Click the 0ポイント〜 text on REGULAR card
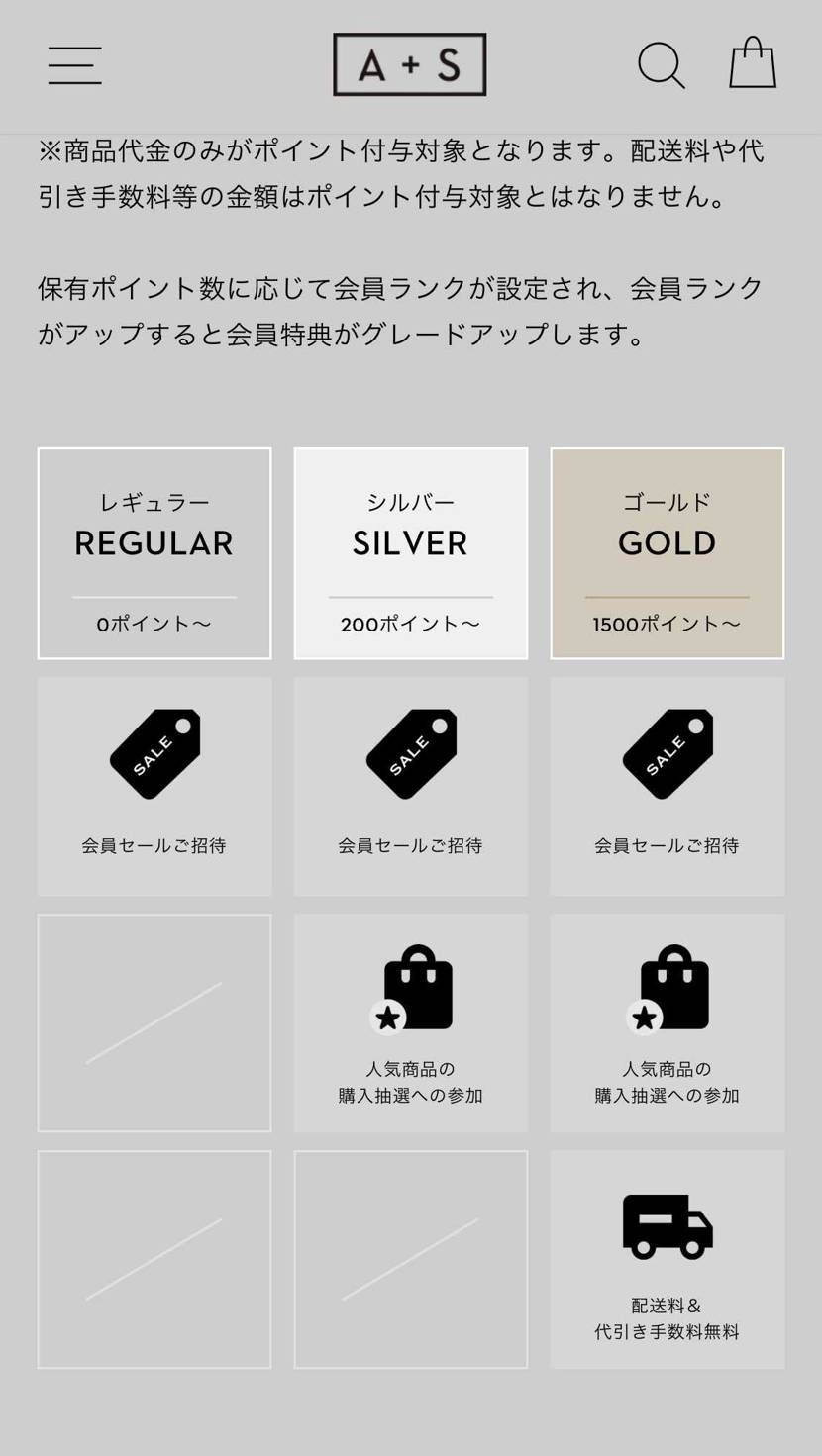The height and width of the screenshot is (1456, 822). (154, 624)
